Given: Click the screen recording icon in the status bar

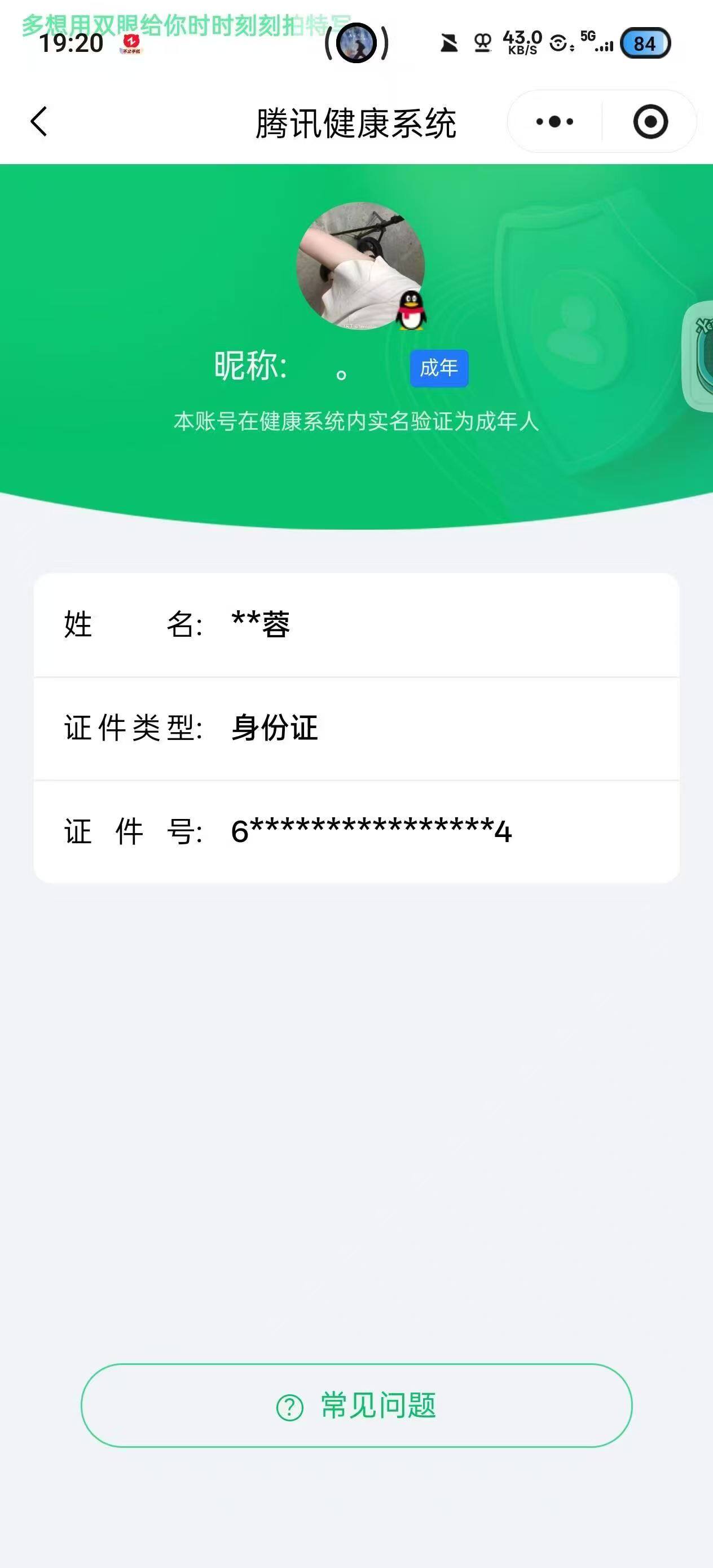Looking at the screenshot, I should pyautogui.click(x=482, y=43).
